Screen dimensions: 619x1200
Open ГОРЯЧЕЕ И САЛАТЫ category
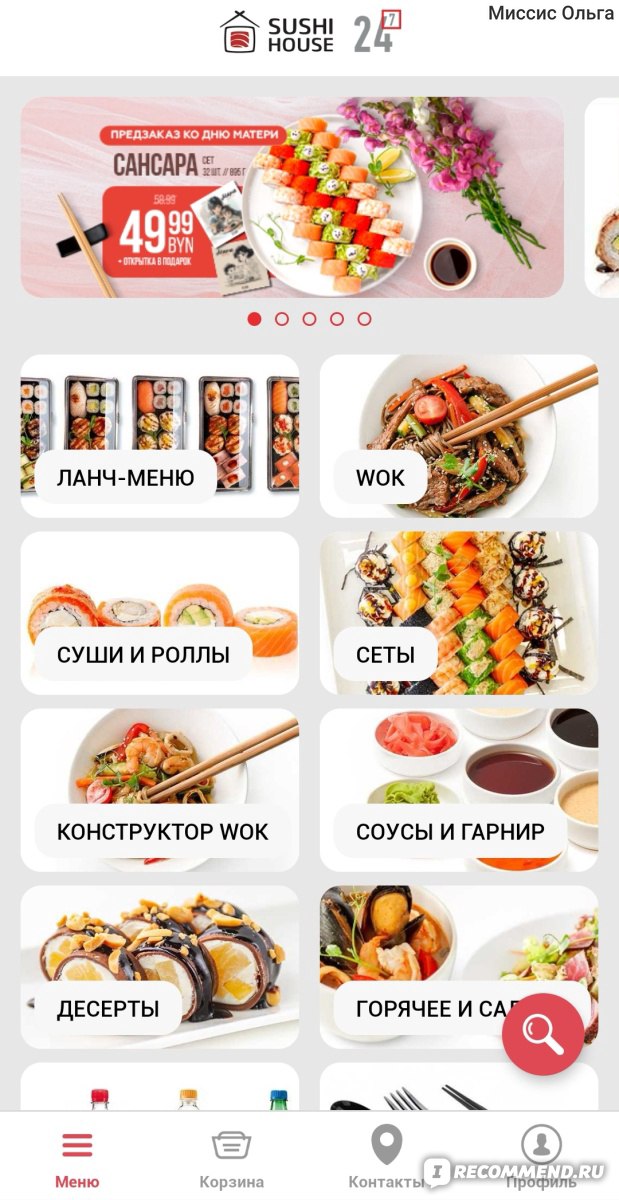point(430,967)
